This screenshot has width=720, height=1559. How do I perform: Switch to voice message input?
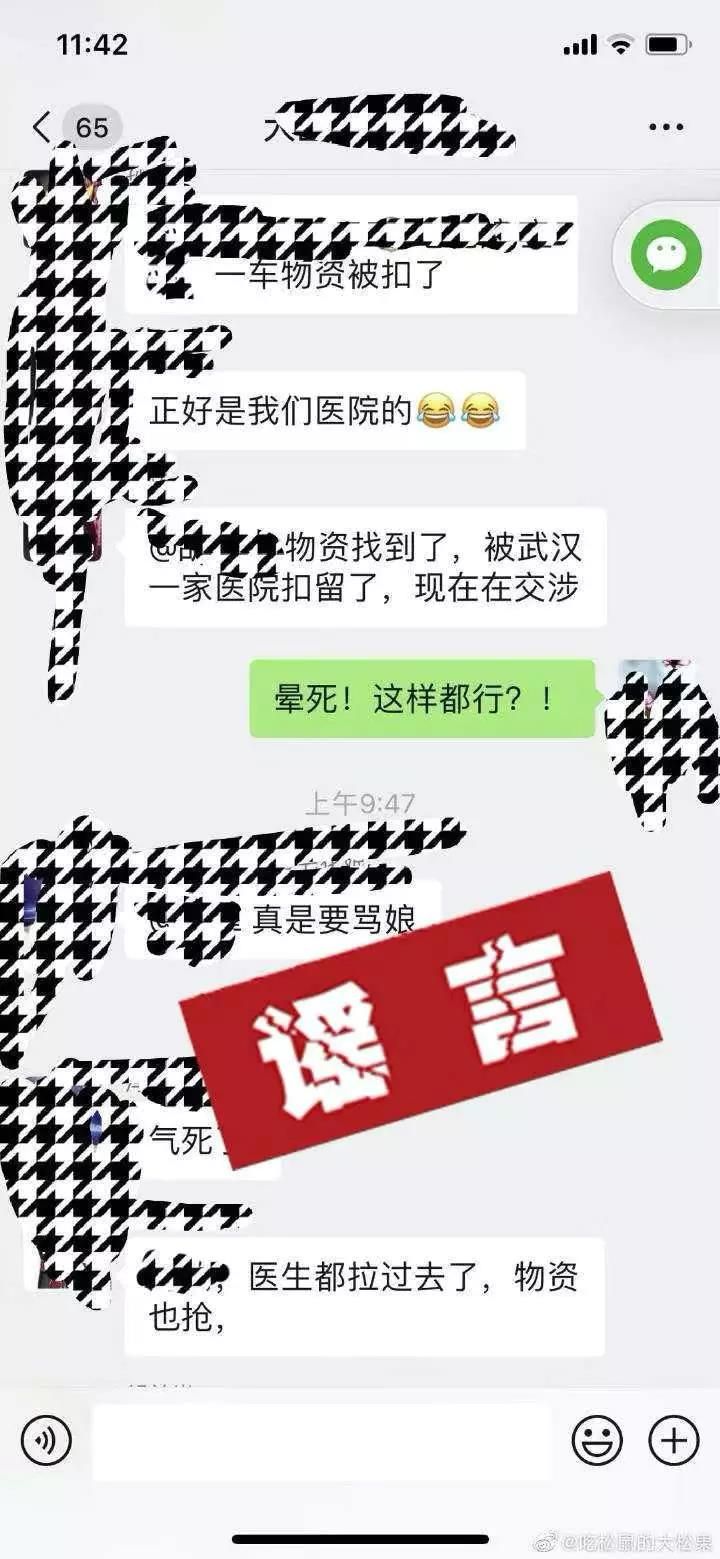click(46, 1441)
